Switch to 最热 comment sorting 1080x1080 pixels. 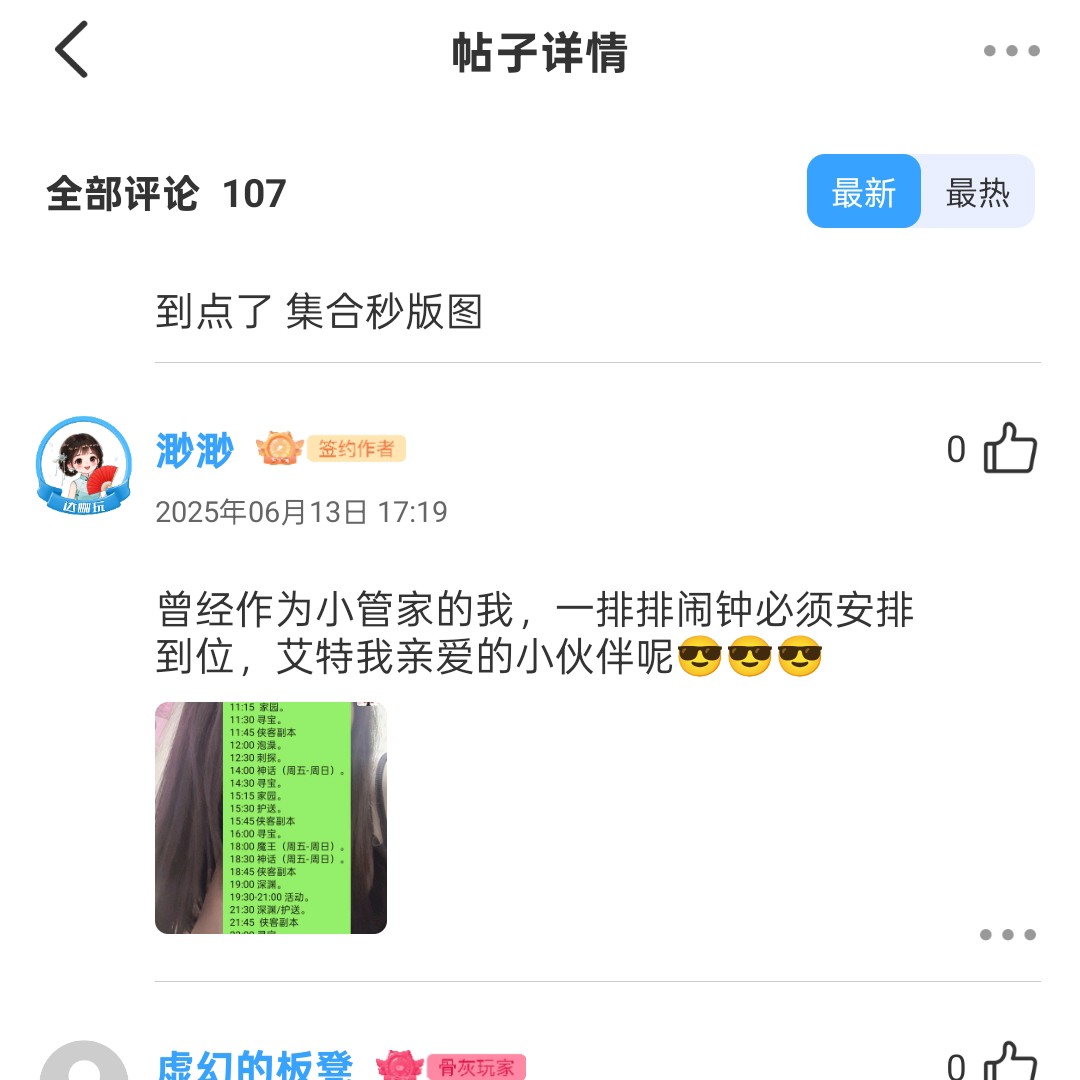[x=977, y=192]
